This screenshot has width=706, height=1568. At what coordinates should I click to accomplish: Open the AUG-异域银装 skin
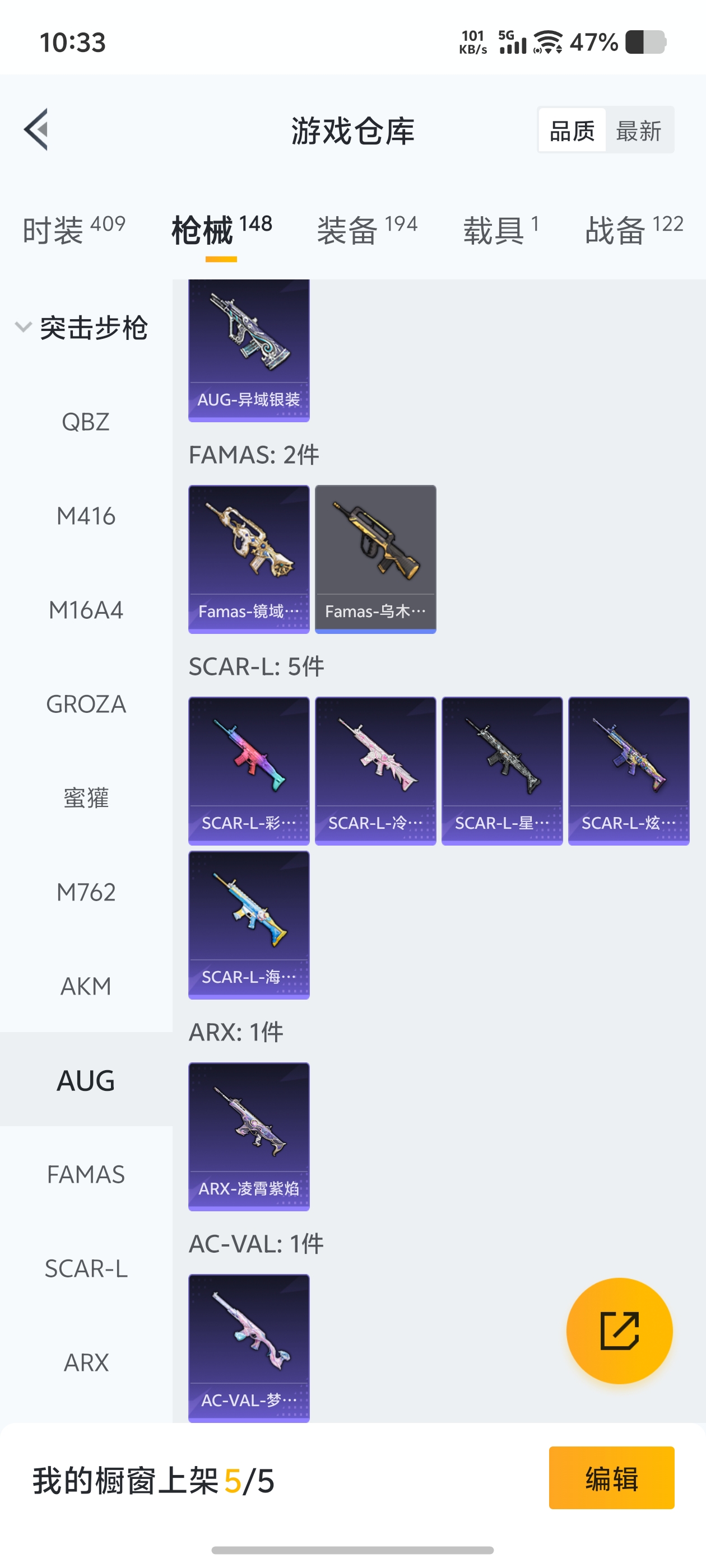tap(249, 350)
